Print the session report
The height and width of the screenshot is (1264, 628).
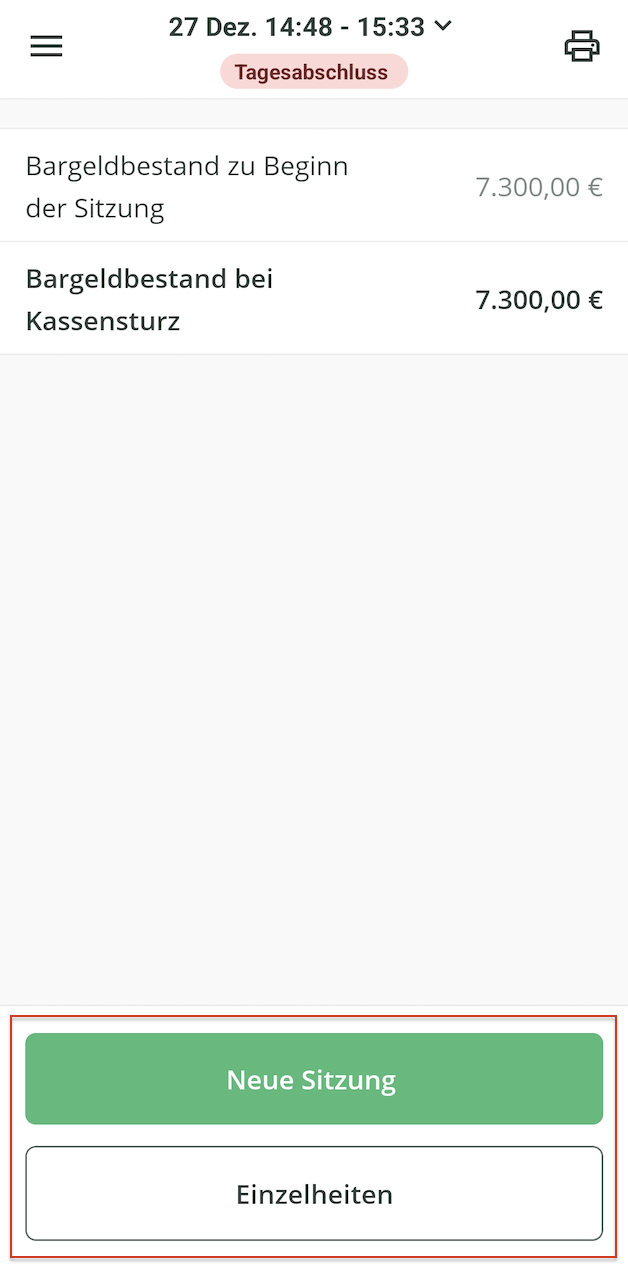582,46
